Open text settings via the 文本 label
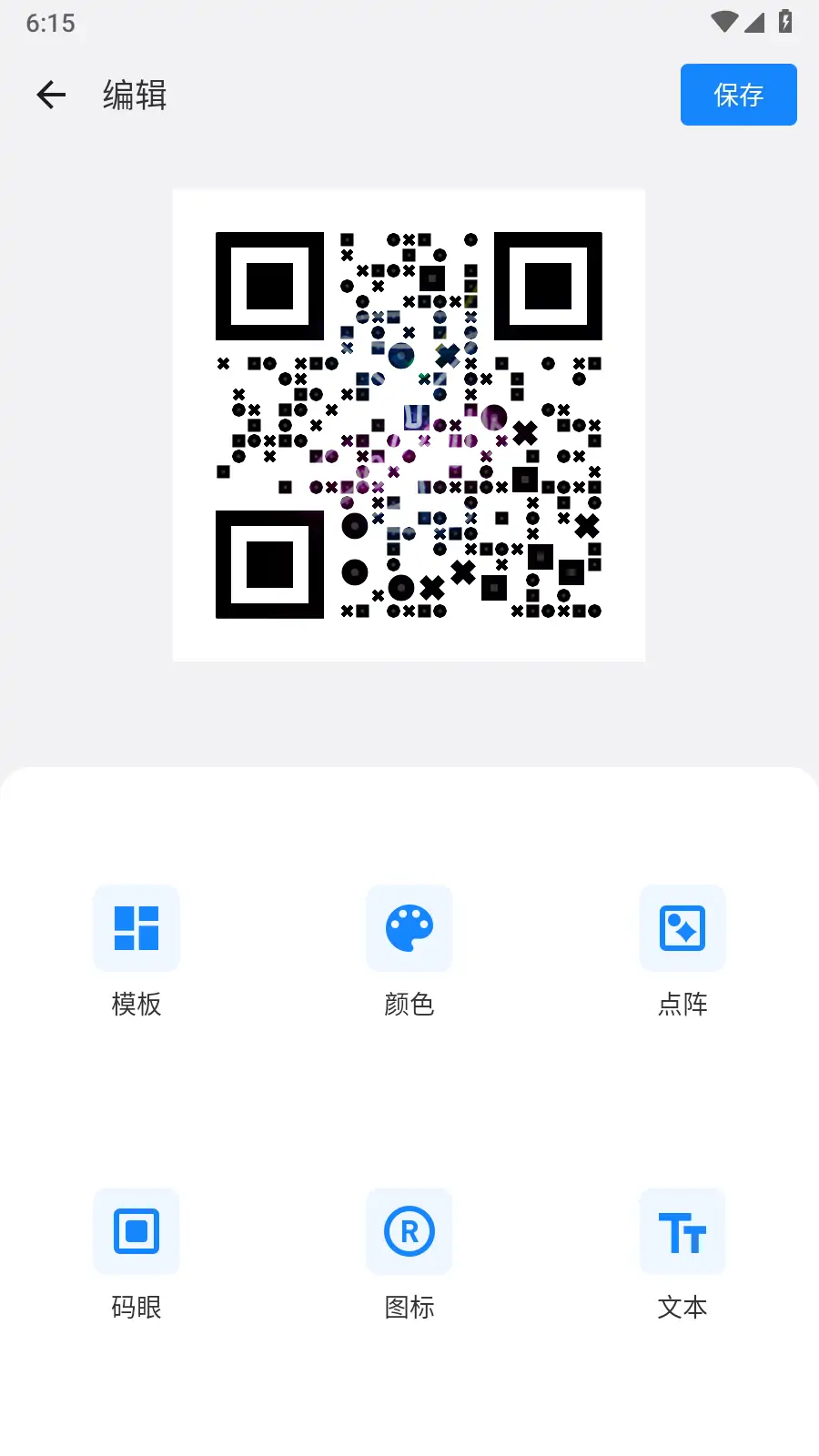The image size is (819, 1456). click(682, 1307)
